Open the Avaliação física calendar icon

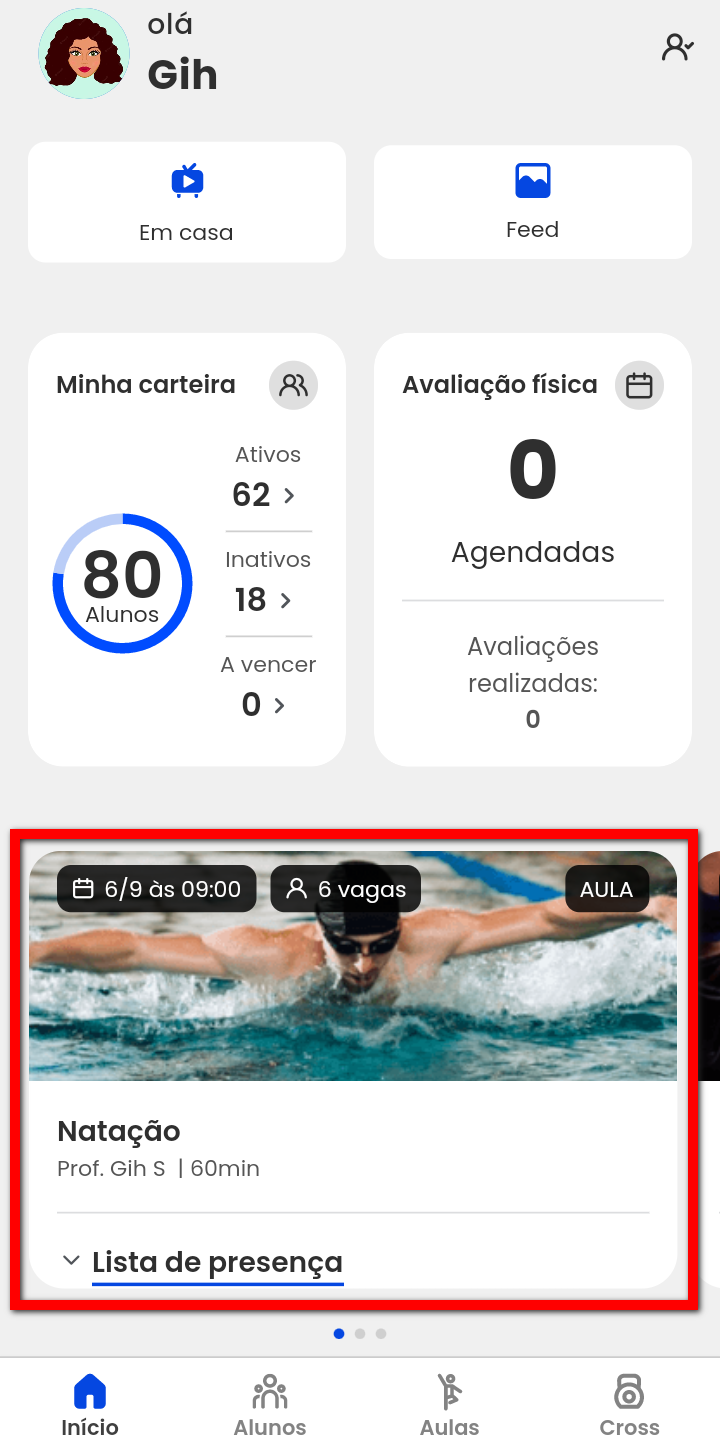(x=639, y=386)
